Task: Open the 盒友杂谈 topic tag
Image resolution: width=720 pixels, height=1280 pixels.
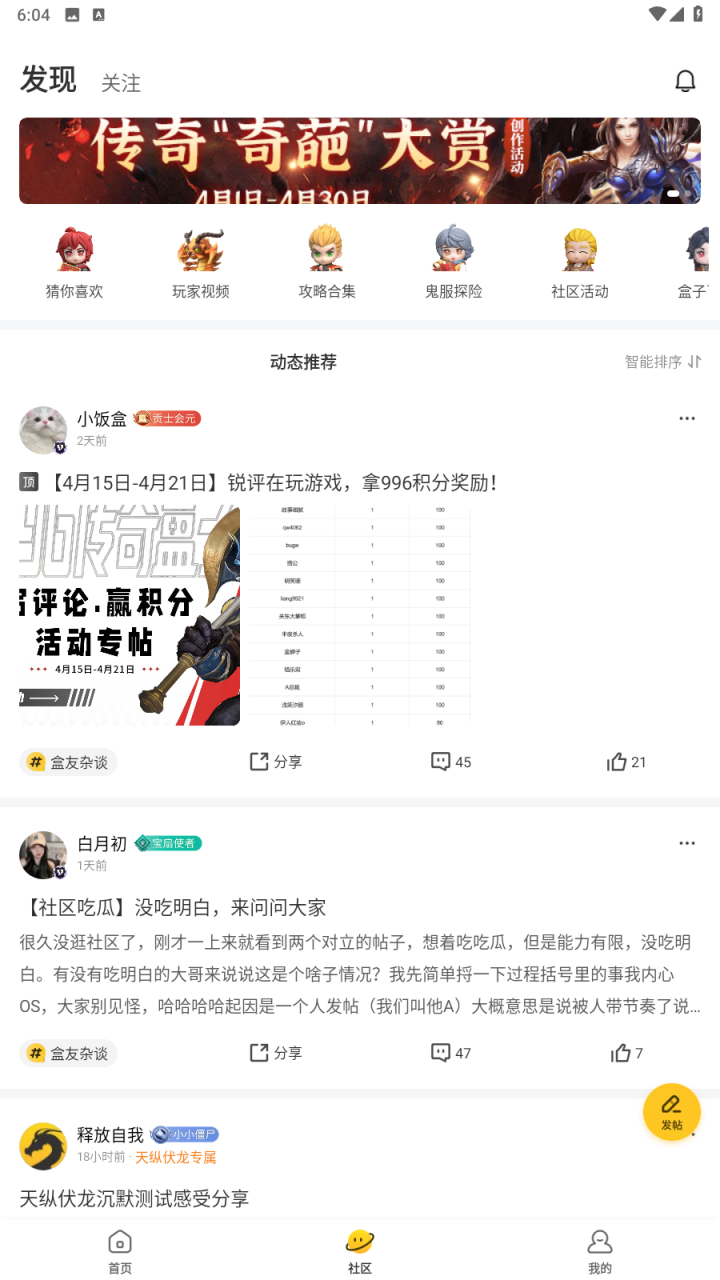Action: (68, 761)
